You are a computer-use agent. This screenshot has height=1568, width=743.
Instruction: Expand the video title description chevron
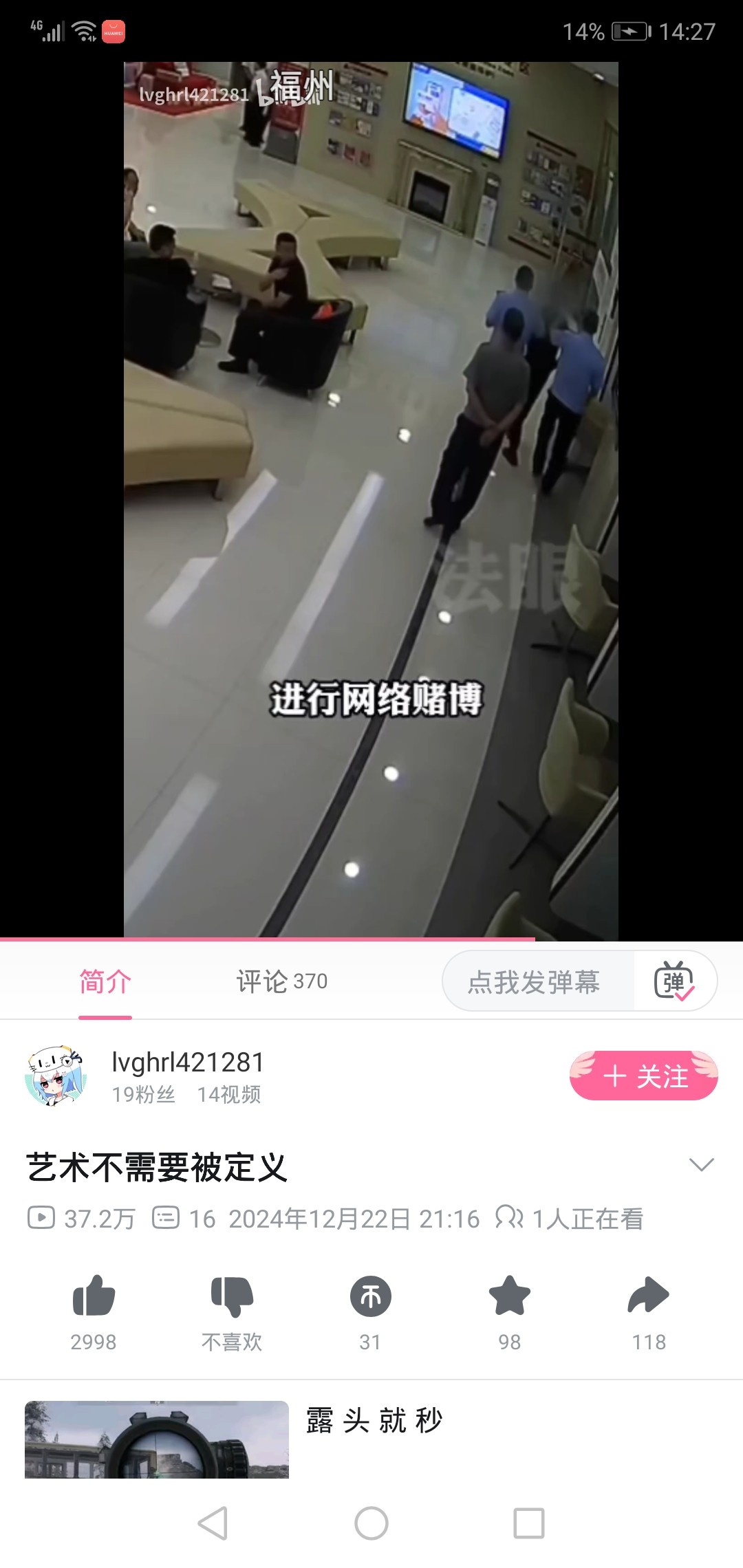pyautogui.click(x=701, y=1165)
